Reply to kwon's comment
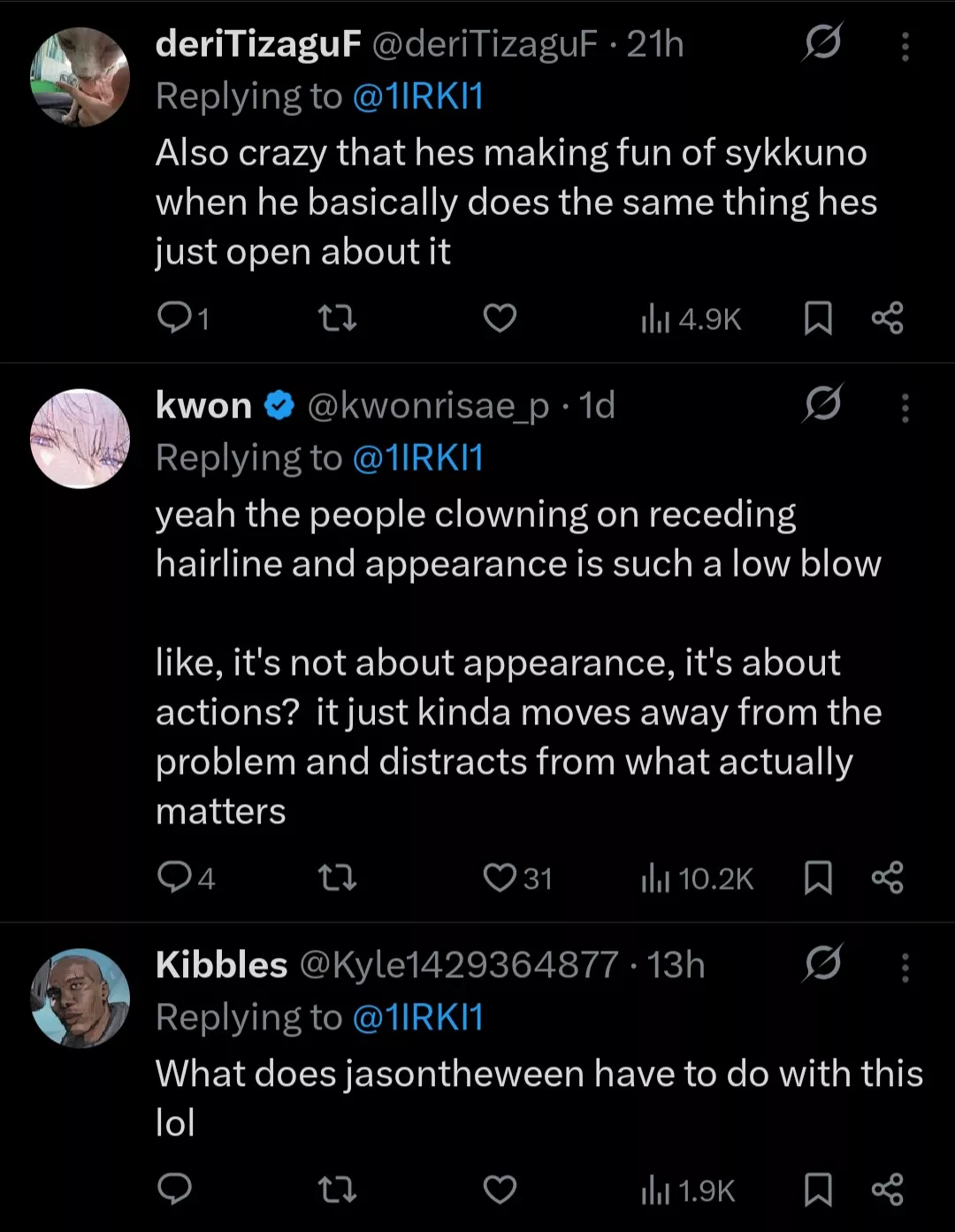This screenshot has height=1232, width=955. click(174, 877)
